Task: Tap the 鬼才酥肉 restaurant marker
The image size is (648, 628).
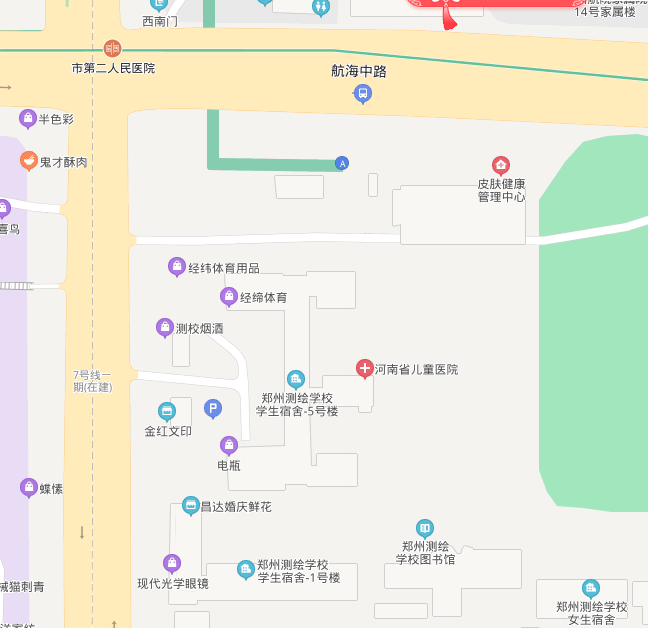Action: click(29, 161)
